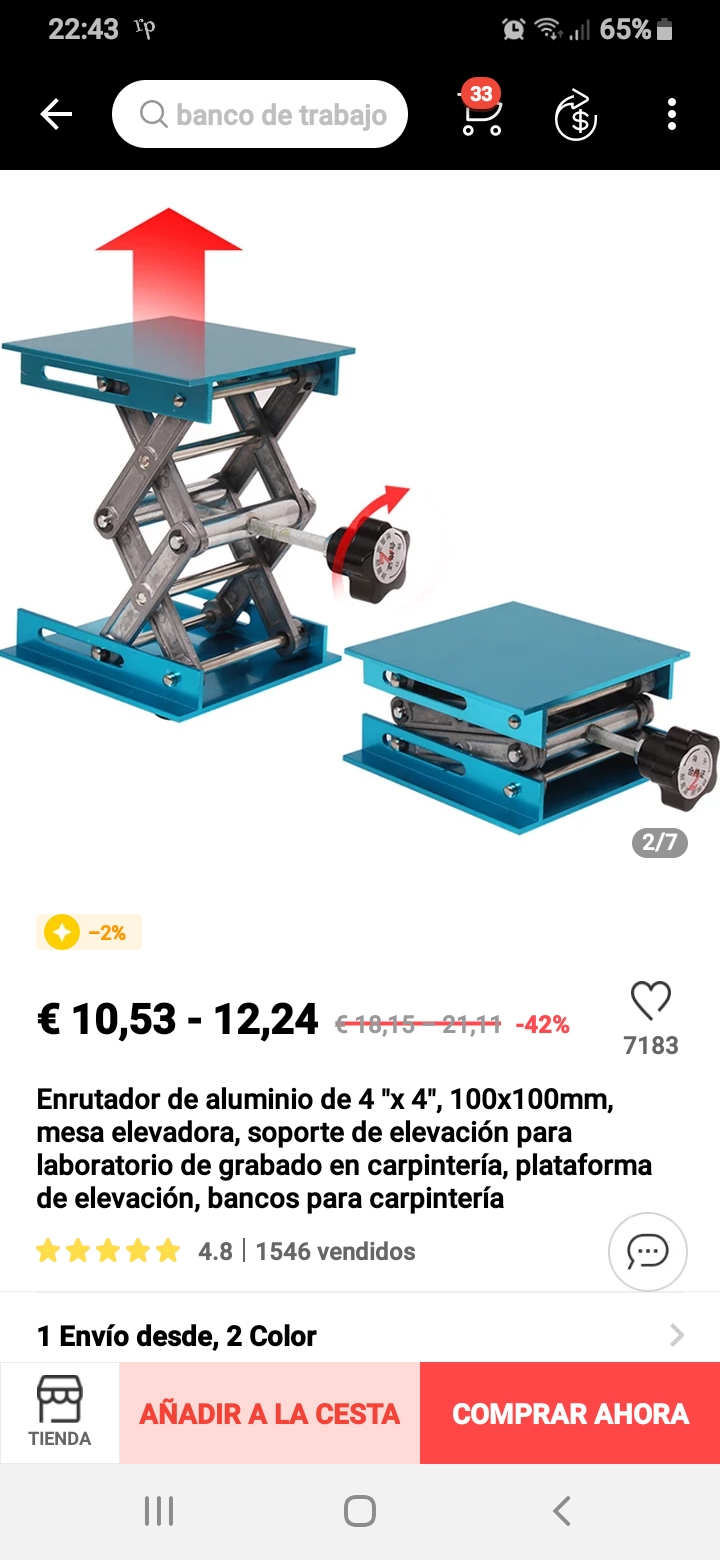Add this product to the wishlist
Viewport: 720px width, 1560px height.
click(x=650, y=1001)
